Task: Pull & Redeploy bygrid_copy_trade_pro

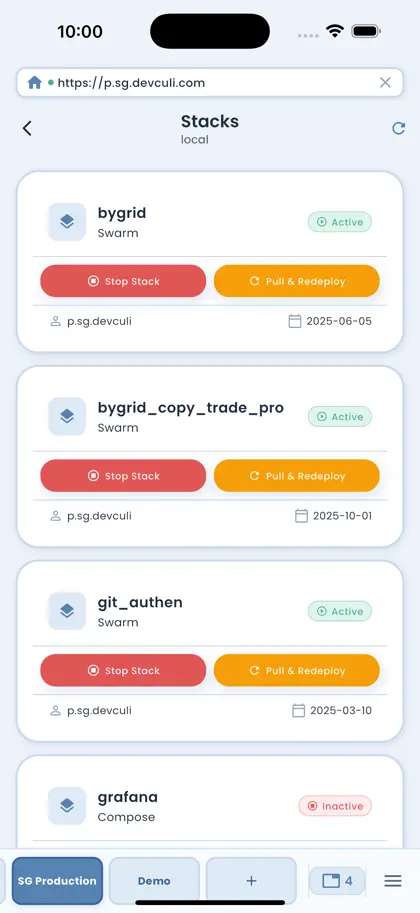Action: click(297, 476)
